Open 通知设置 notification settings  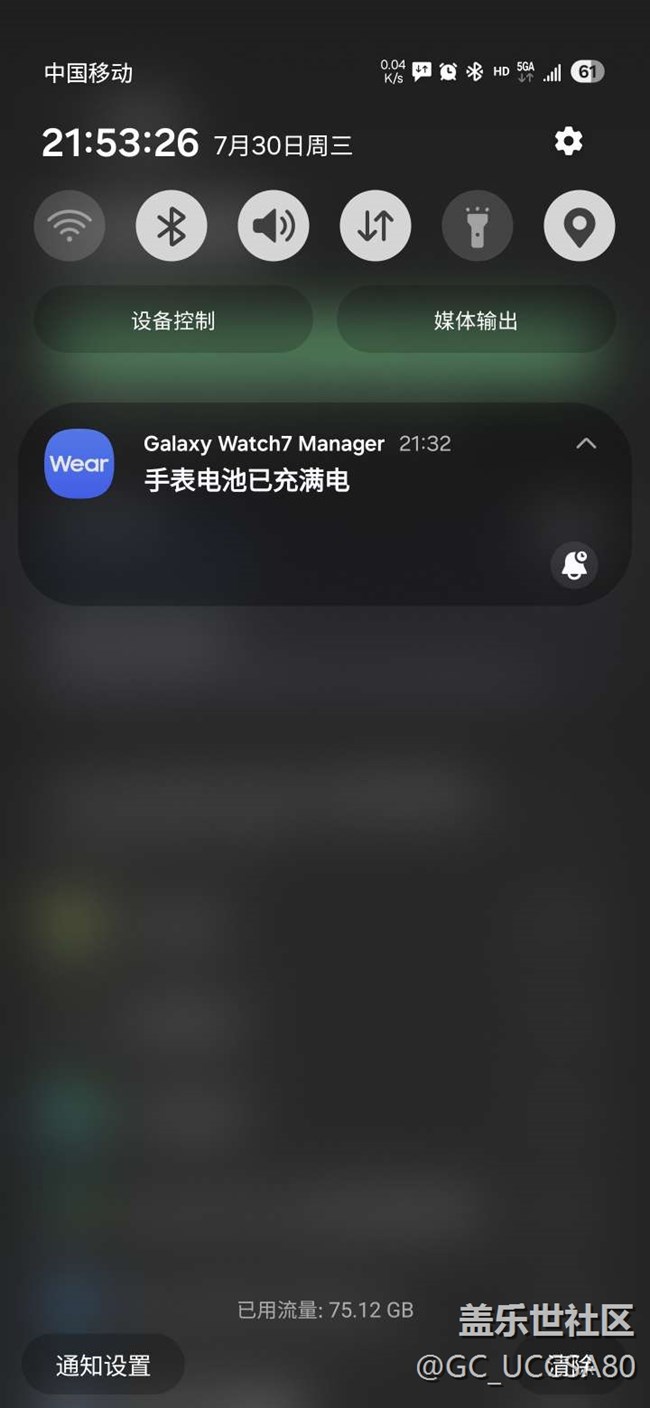[103, 1365]
